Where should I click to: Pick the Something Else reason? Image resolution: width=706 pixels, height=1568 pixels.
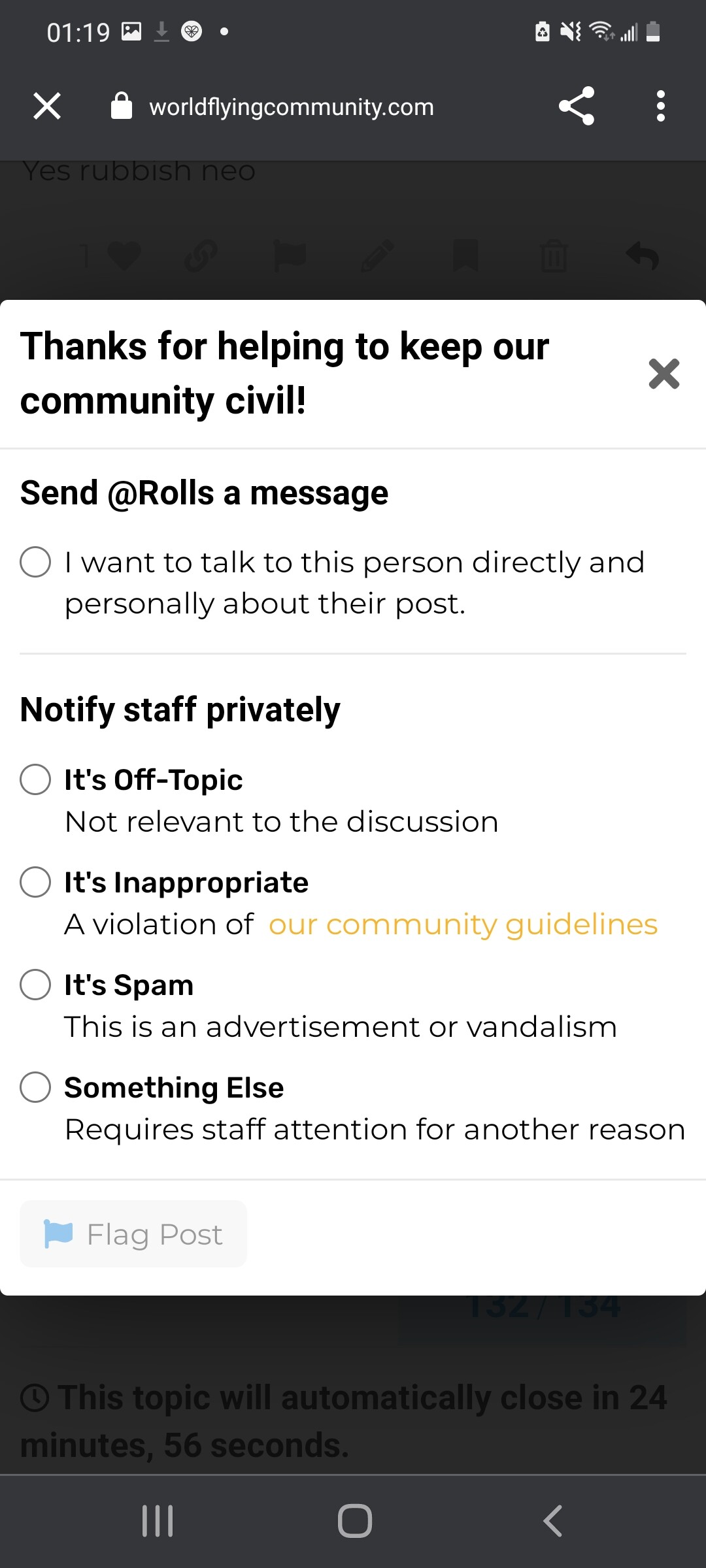[x=35, y=1087]
